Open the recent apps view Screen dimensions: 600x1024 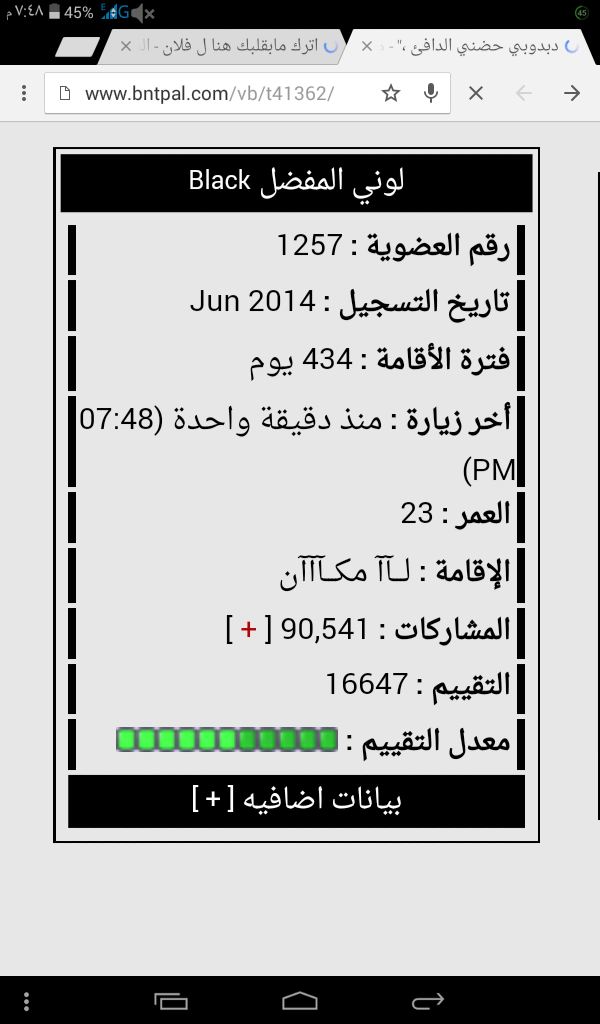[171, 1000]
